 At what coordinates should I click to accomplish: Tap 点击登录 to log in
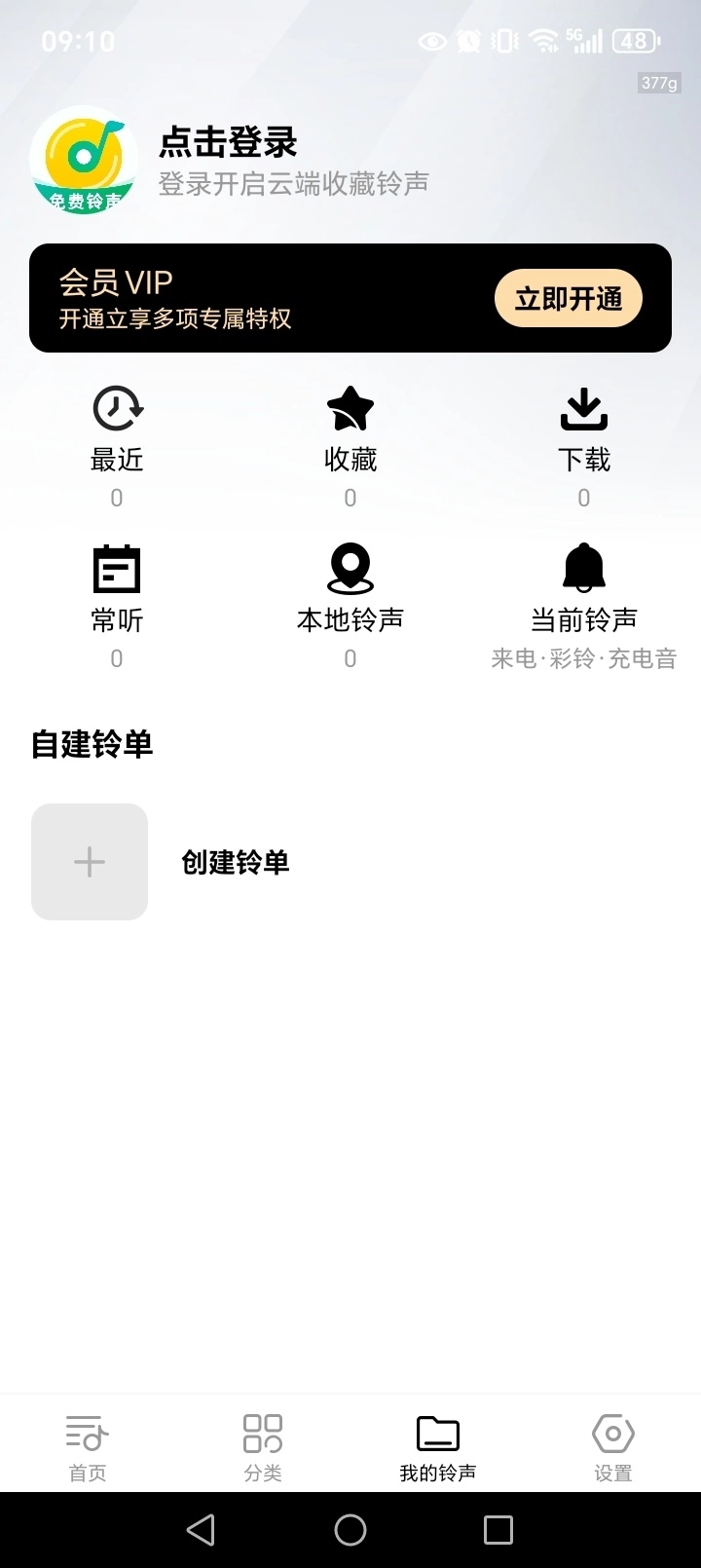point(229,142)
